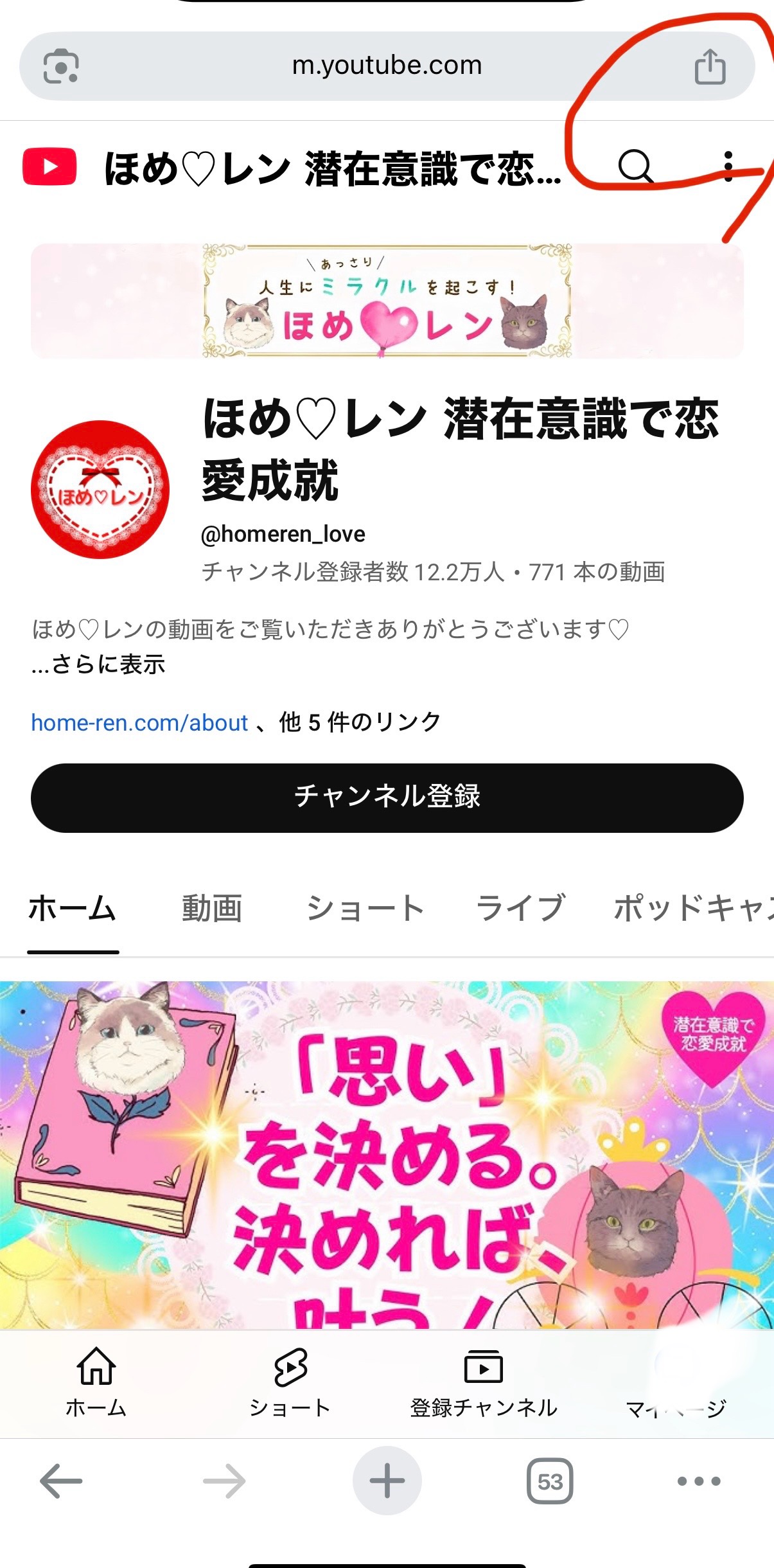This screenshot has width=774, height=1568.
Task: Open the home-ren.com/about link
Action: (139, 723)
